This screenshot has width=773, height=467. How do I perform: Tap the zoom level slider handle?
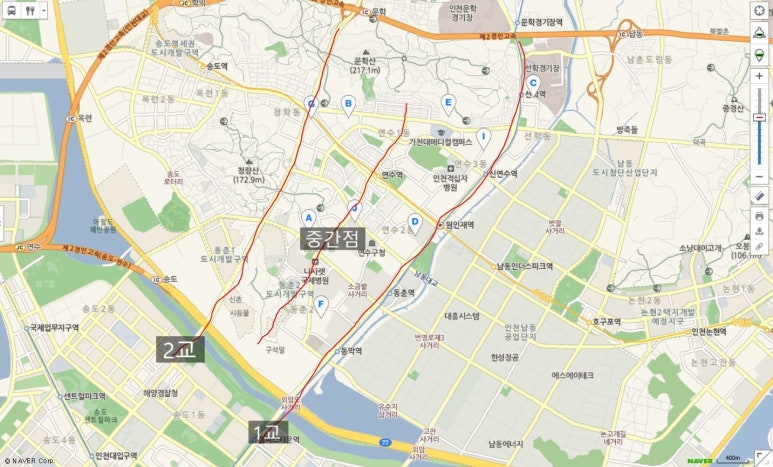(x=759, y=117)
